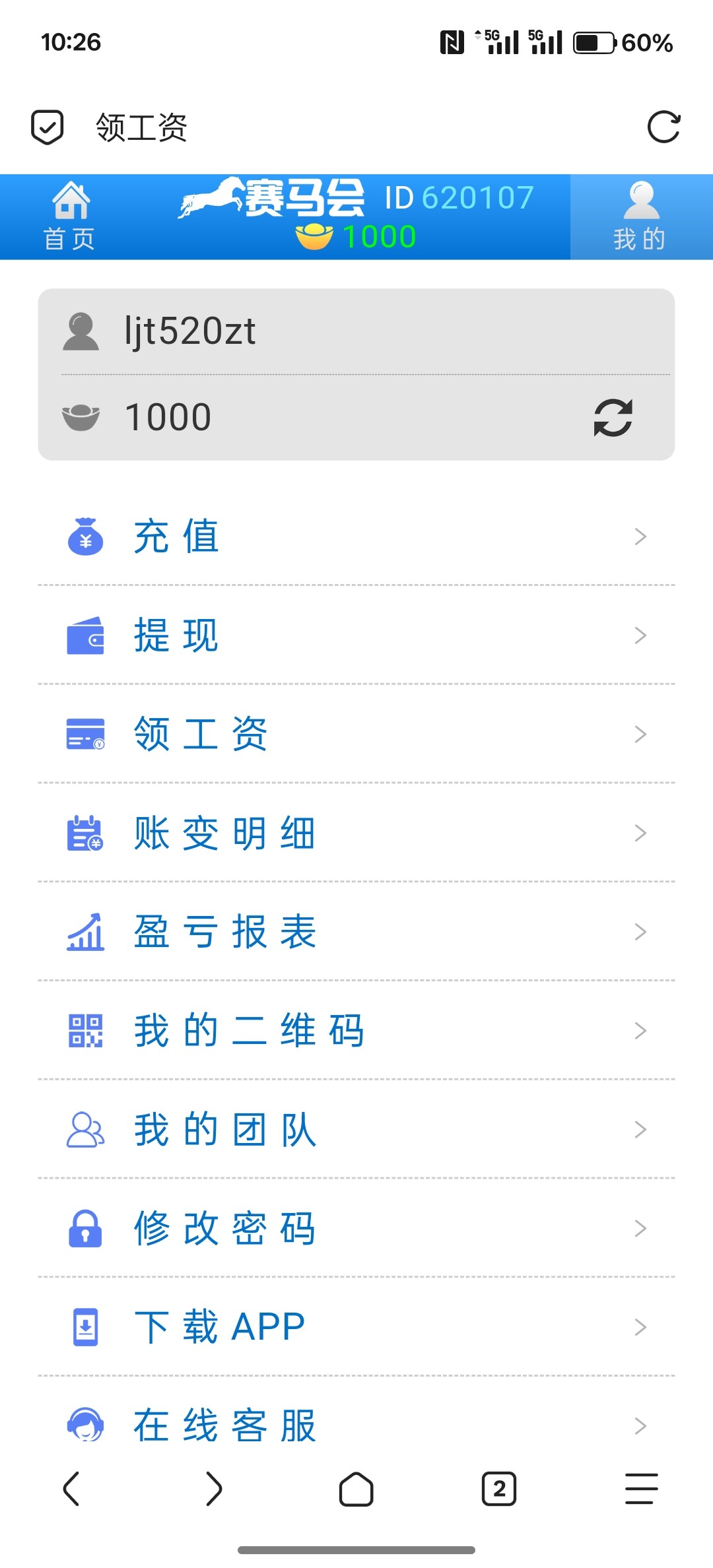Image resolution: width=713 pixels, height=1568 pixels.
Task: Open the browser tabs switcher
Action: [499, 1489]
